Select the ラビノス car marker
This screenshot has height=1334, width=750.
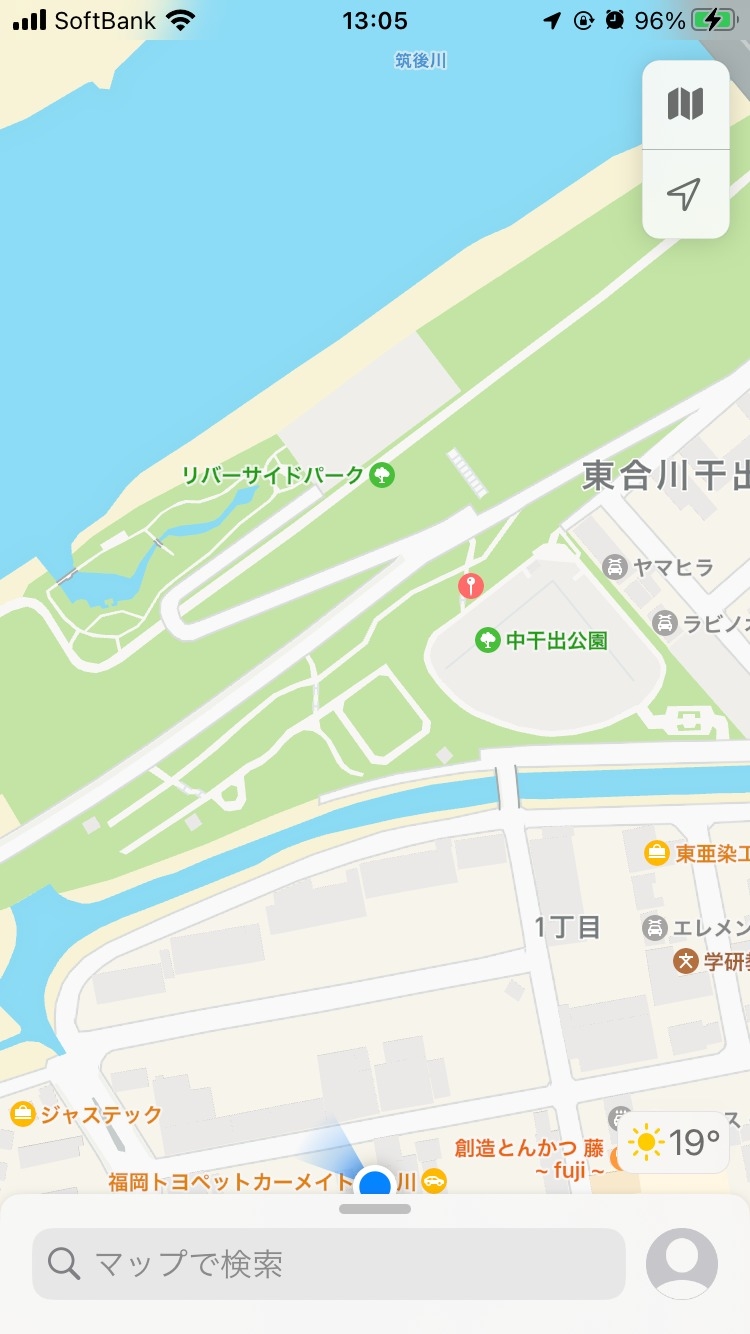(665, 624)
